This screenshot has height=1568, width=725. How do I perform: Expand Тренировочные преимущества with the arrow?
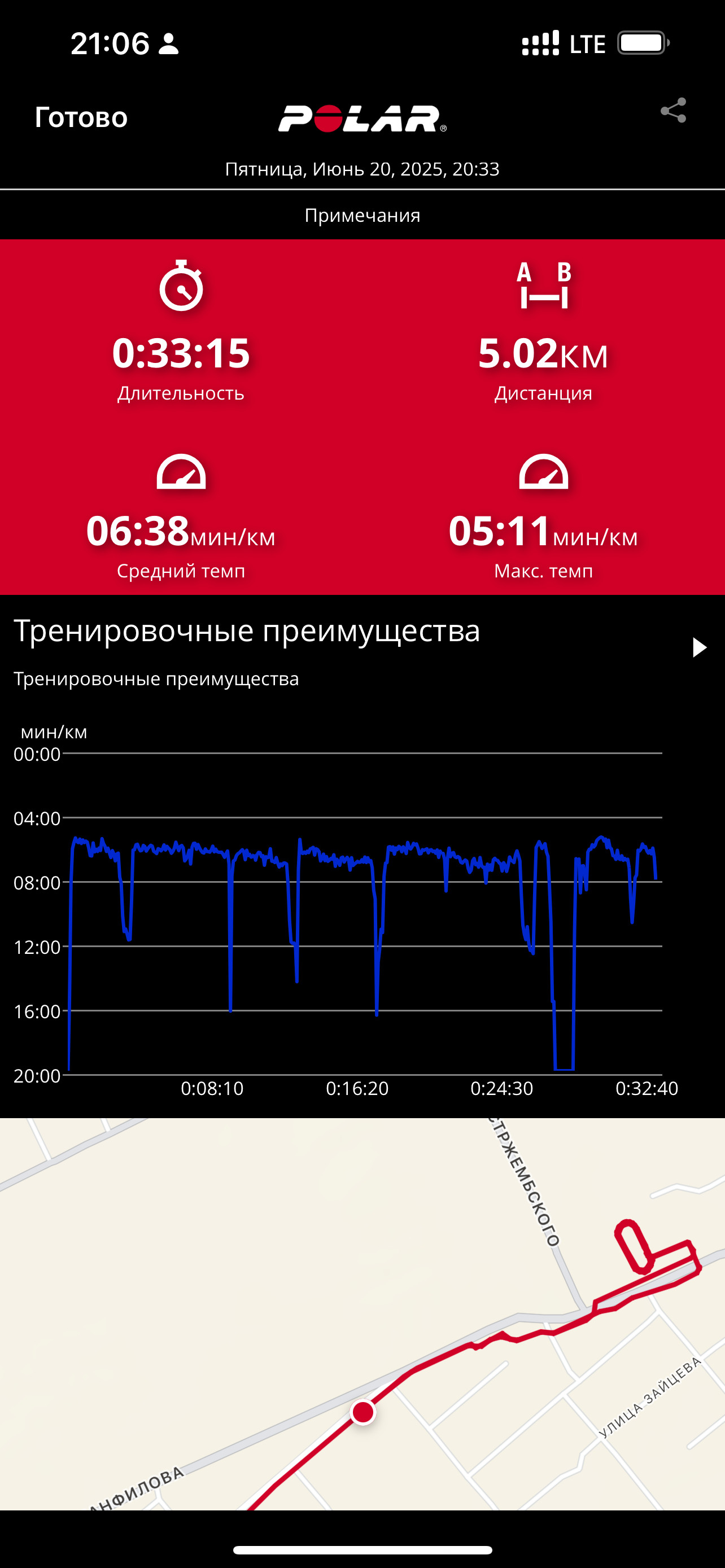pyautogui.click(x=700, y=647)
